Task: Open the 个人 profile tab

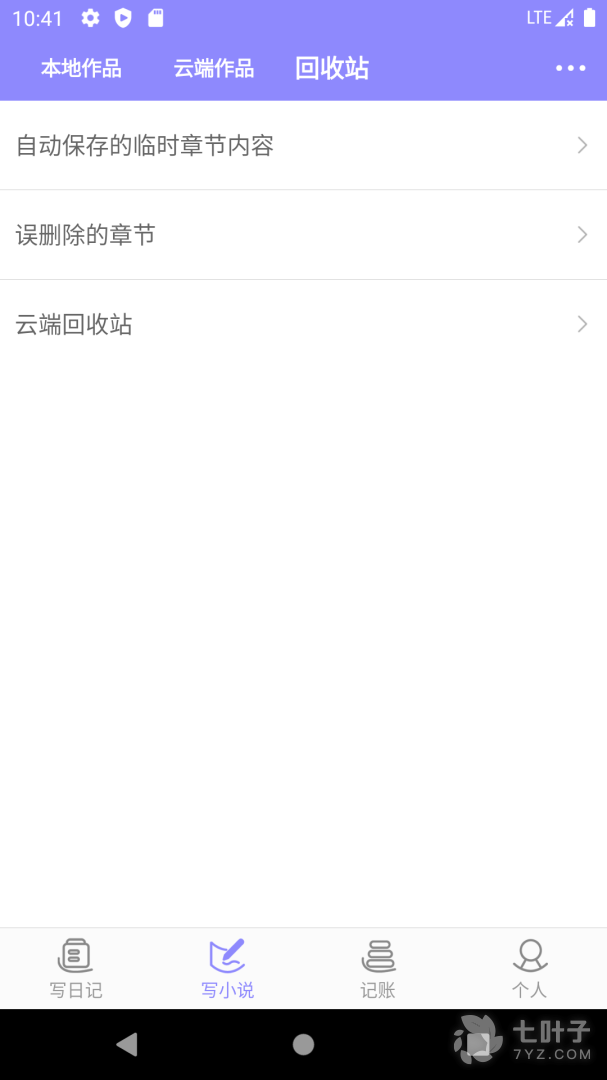Action: [x=529, y=968]
